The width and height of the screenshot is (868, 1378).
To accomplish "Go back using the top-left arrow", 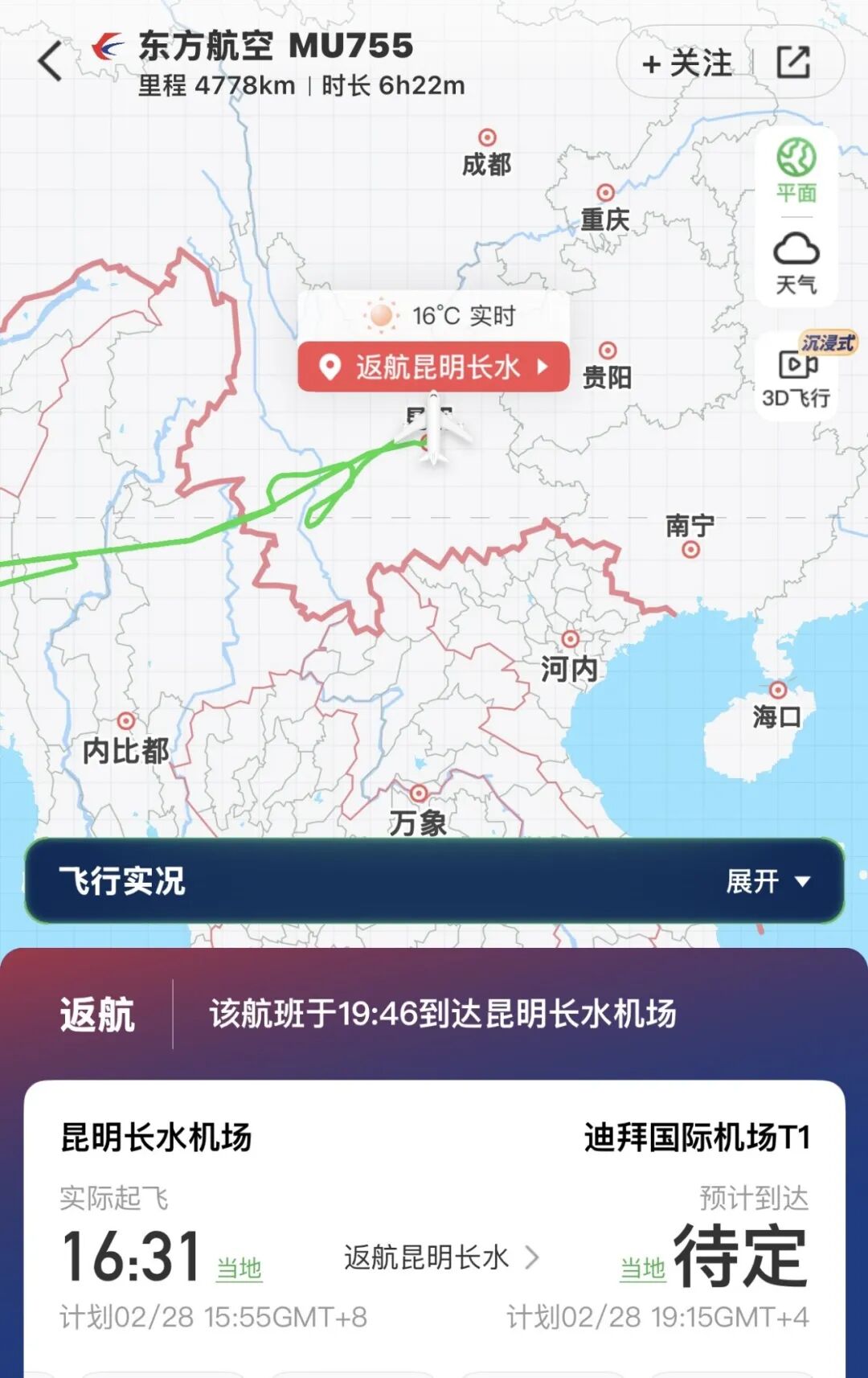I will [x=50, y=61].
